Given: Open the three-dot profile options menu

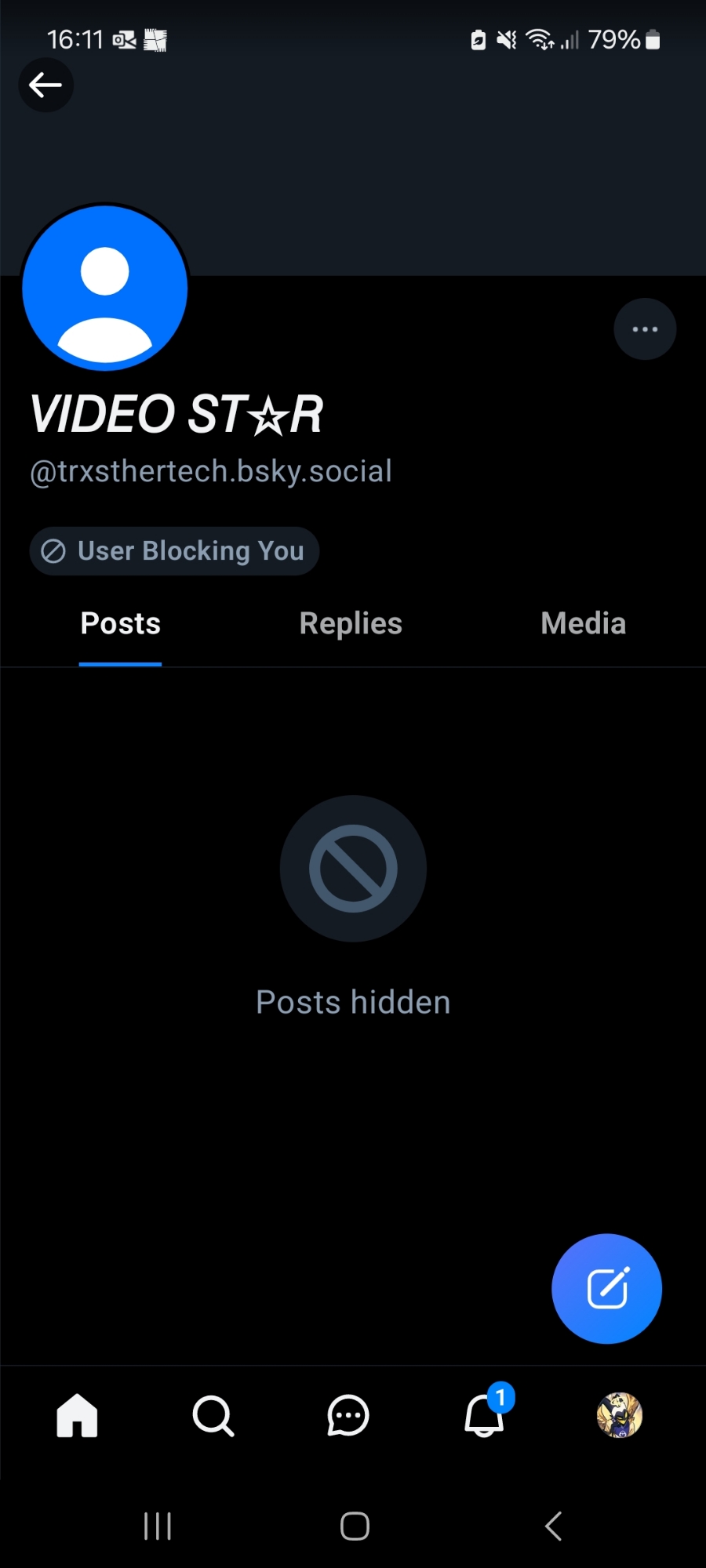Looking at the screenshot, I should 645,329.
